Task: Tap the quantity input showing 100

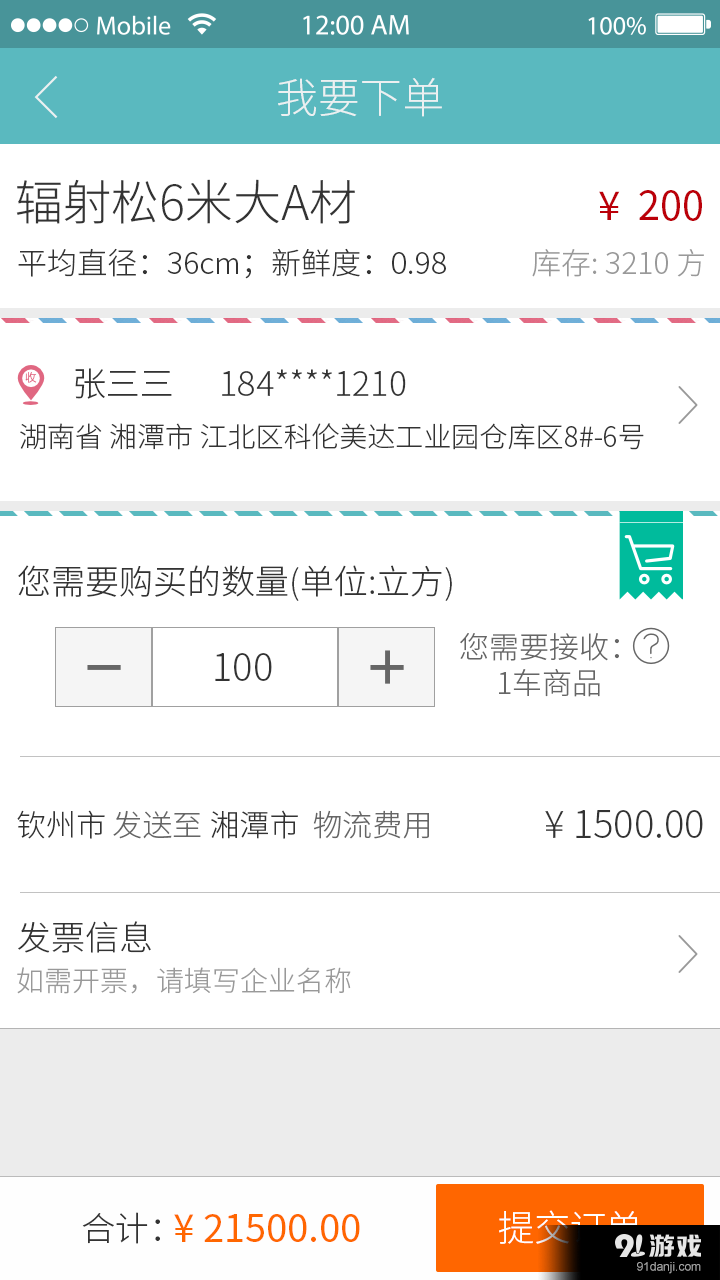Action: click(244, 666)
